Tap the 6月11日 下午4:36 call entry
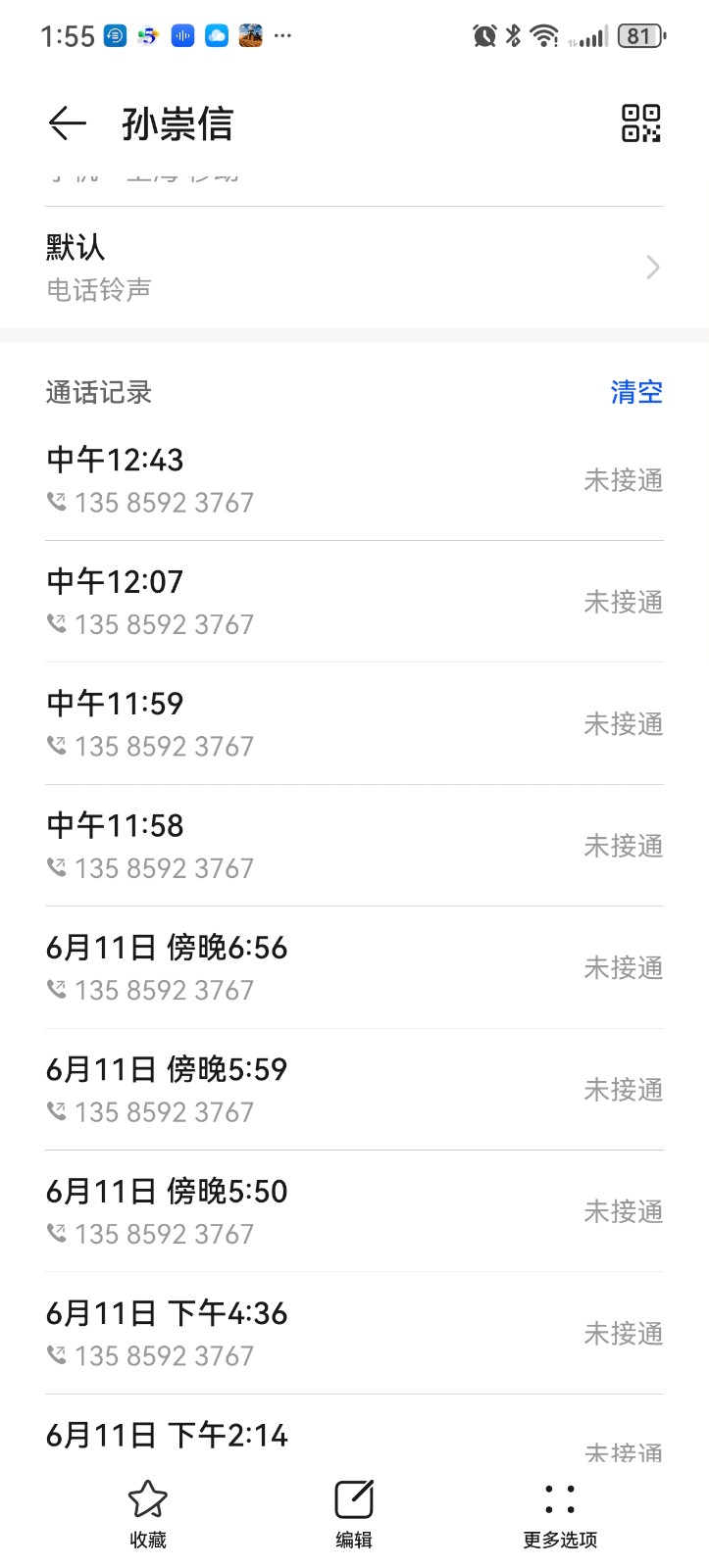This screenshot has height=1568, width=709. pos(354,1334)
